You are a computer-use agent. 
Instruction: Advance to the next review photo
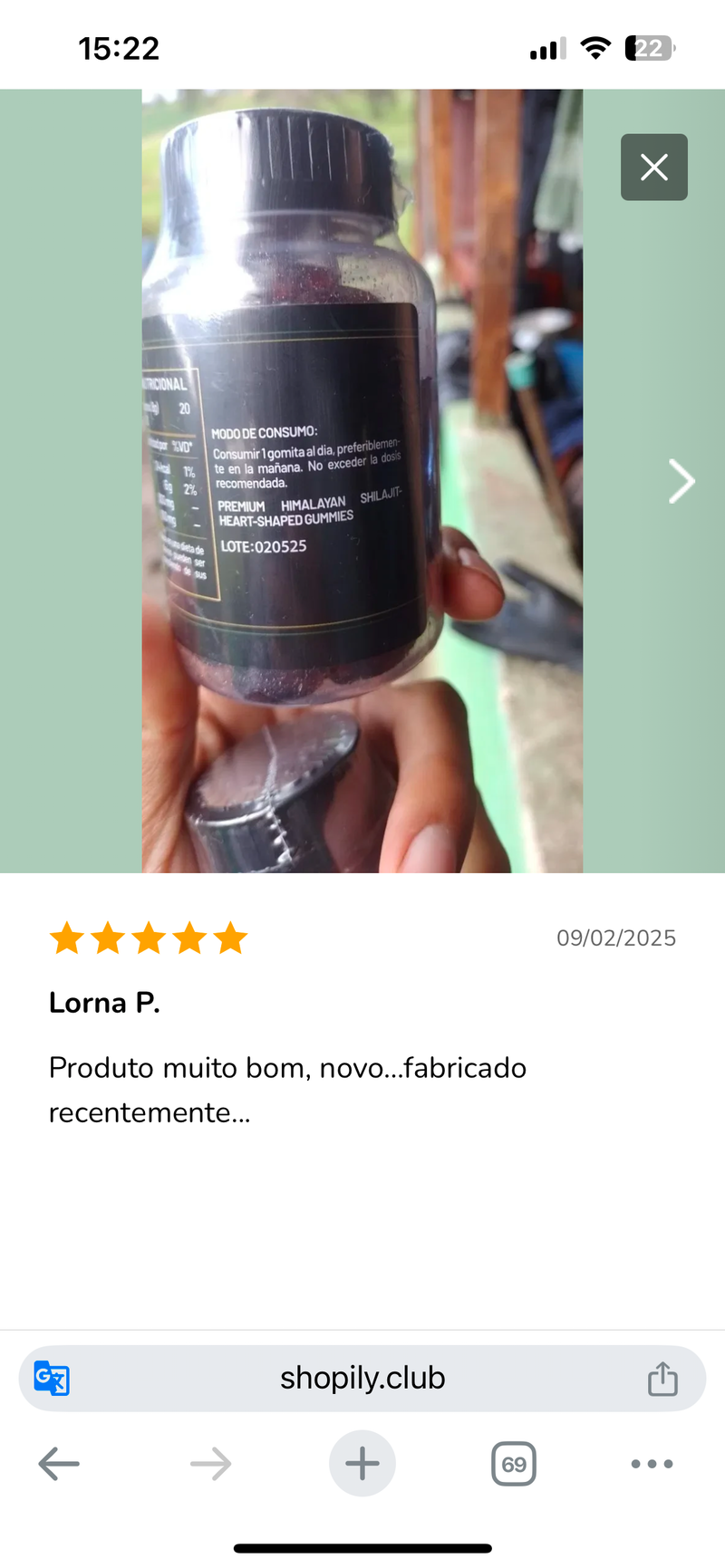[x=681, y=480]
